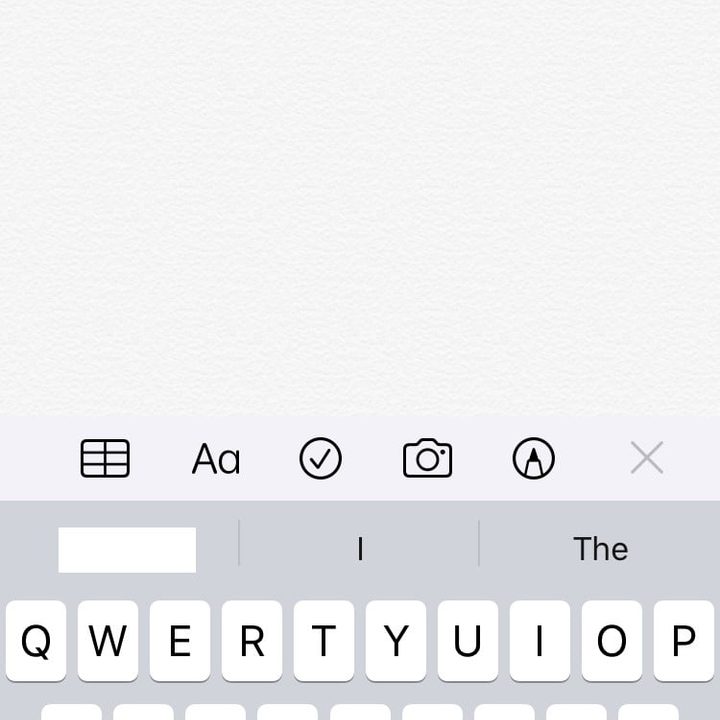720x720 pixels.
Task: Add a checklist to the note
Action: [x=321, y=459]
